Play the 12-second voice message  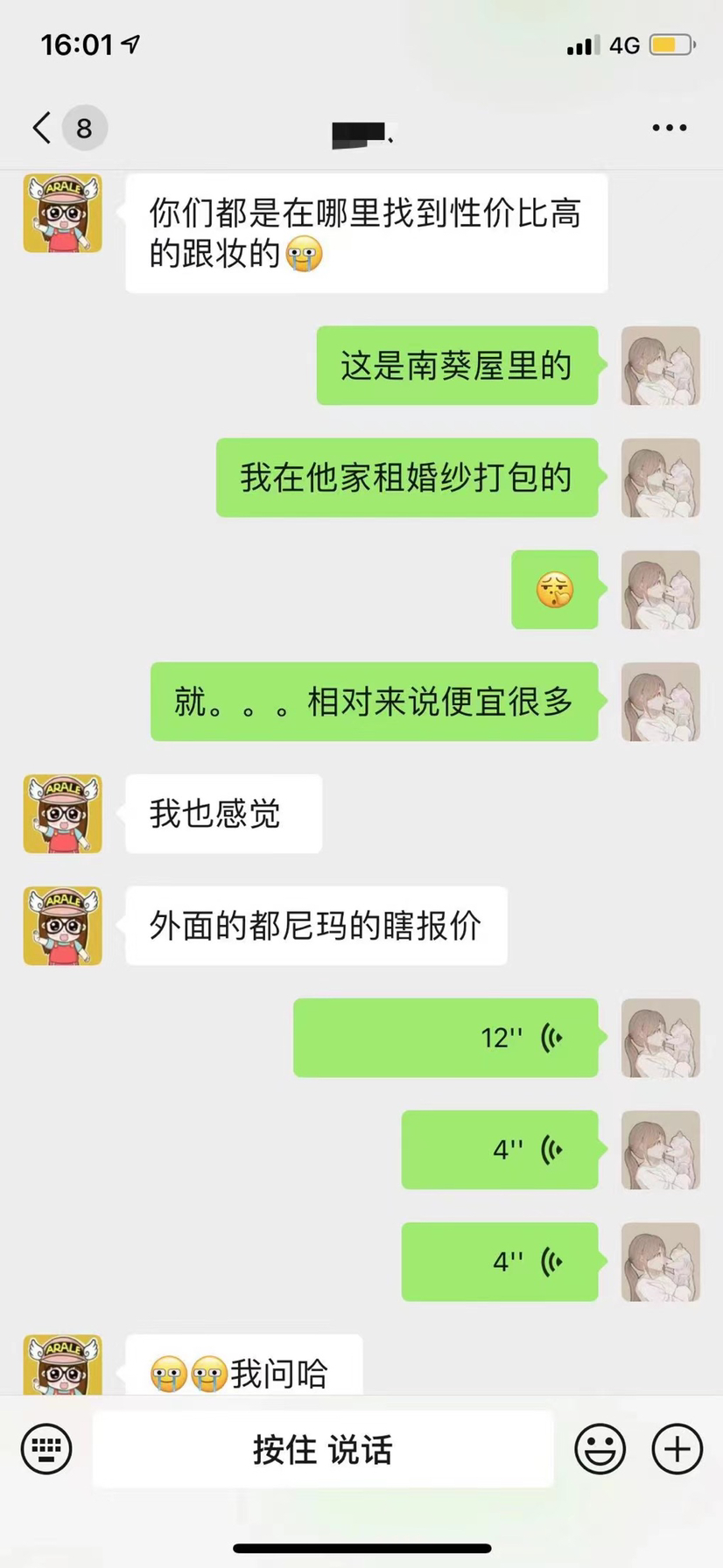pyautogui.click(x=446, y=1038)
